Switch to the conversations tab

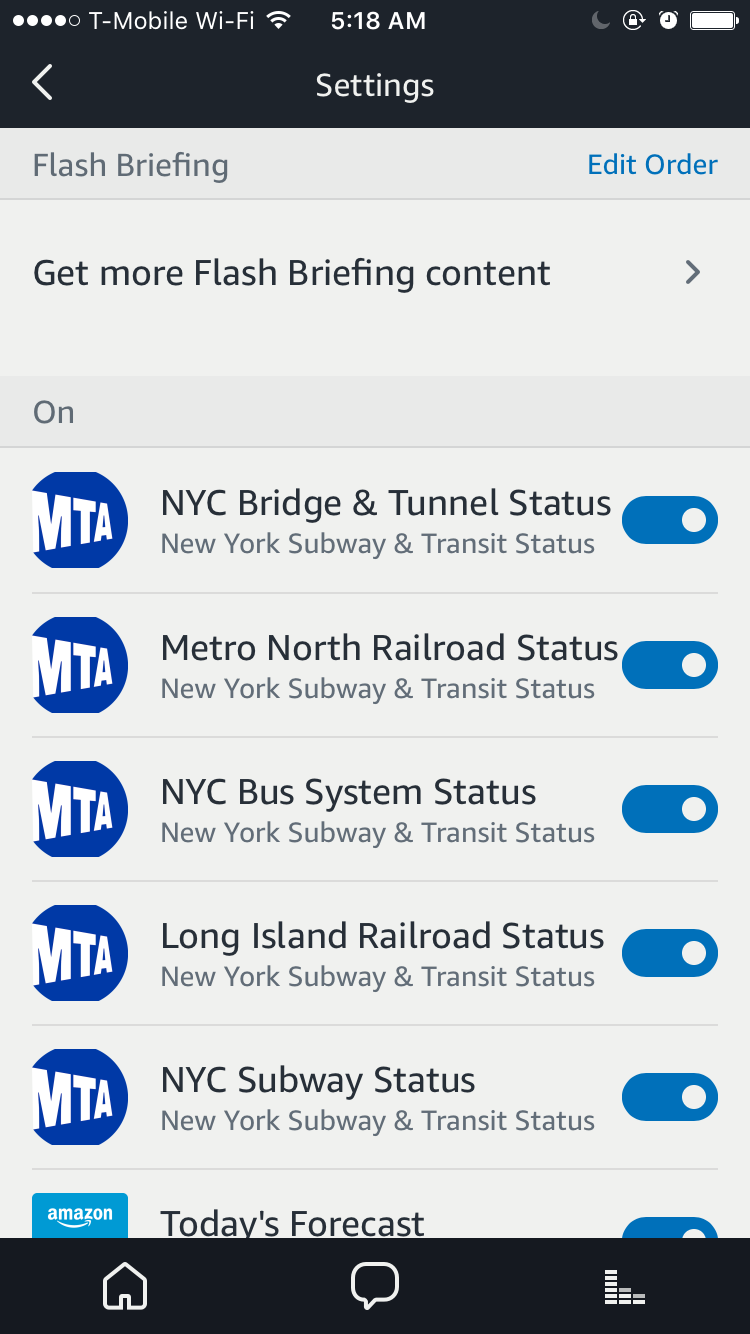[x=375, y=1286]
